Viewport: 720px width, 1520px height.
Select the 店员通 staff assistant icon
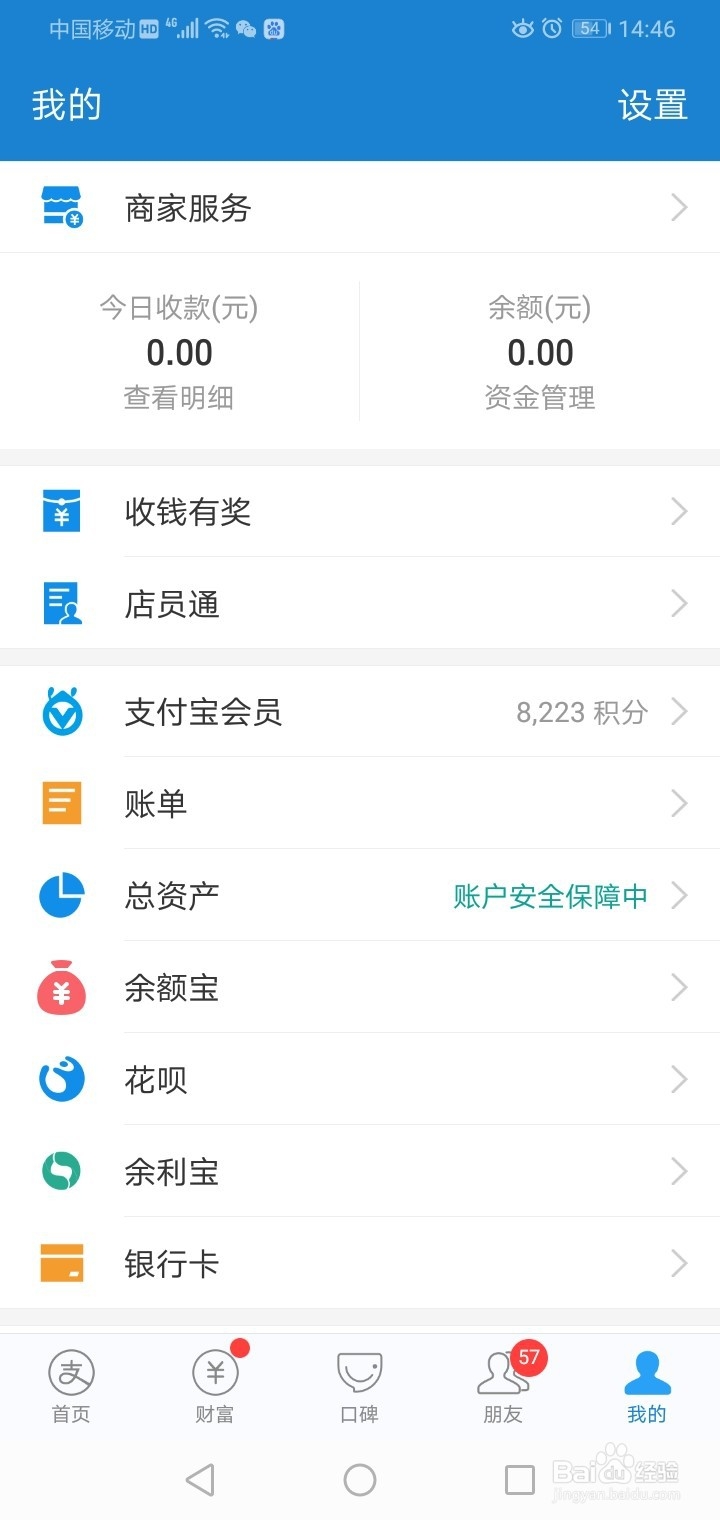click(62, 603)
